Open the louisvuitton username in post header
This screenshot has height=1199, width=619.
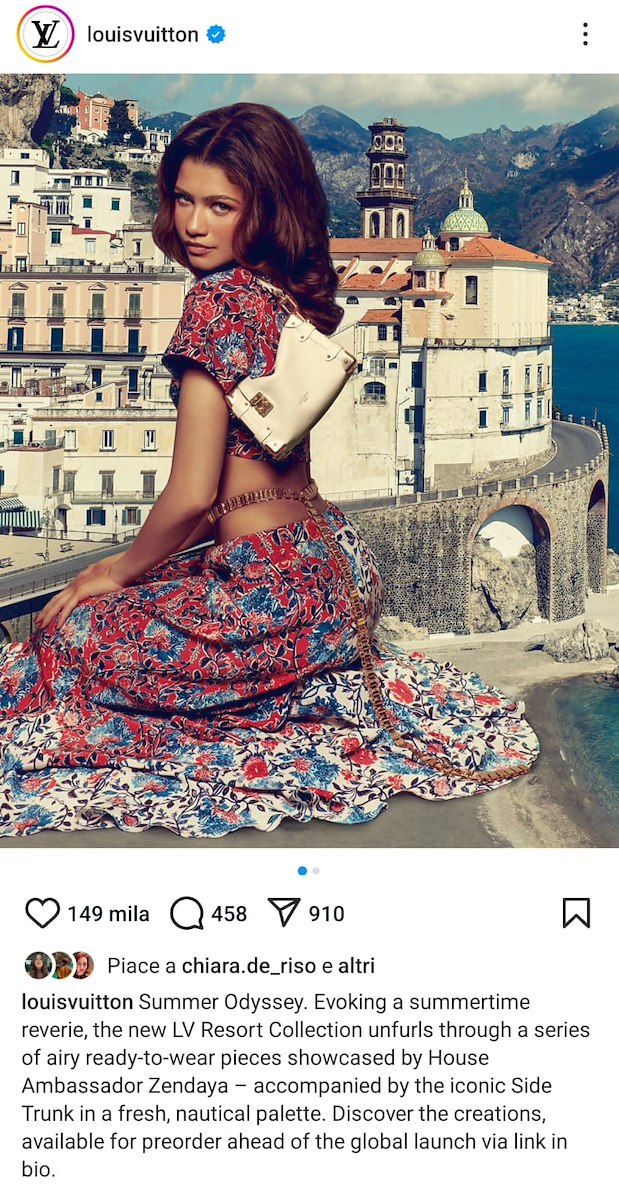[143, 34]
